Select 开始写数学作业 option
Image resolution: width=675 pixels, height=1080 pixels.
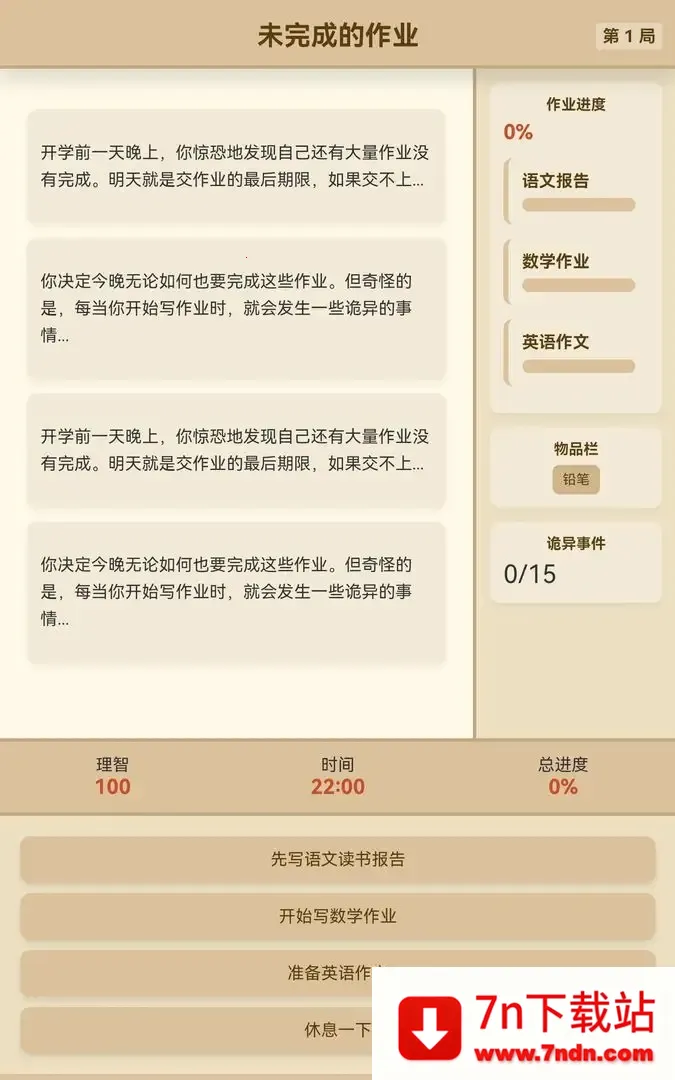(337, 916)
